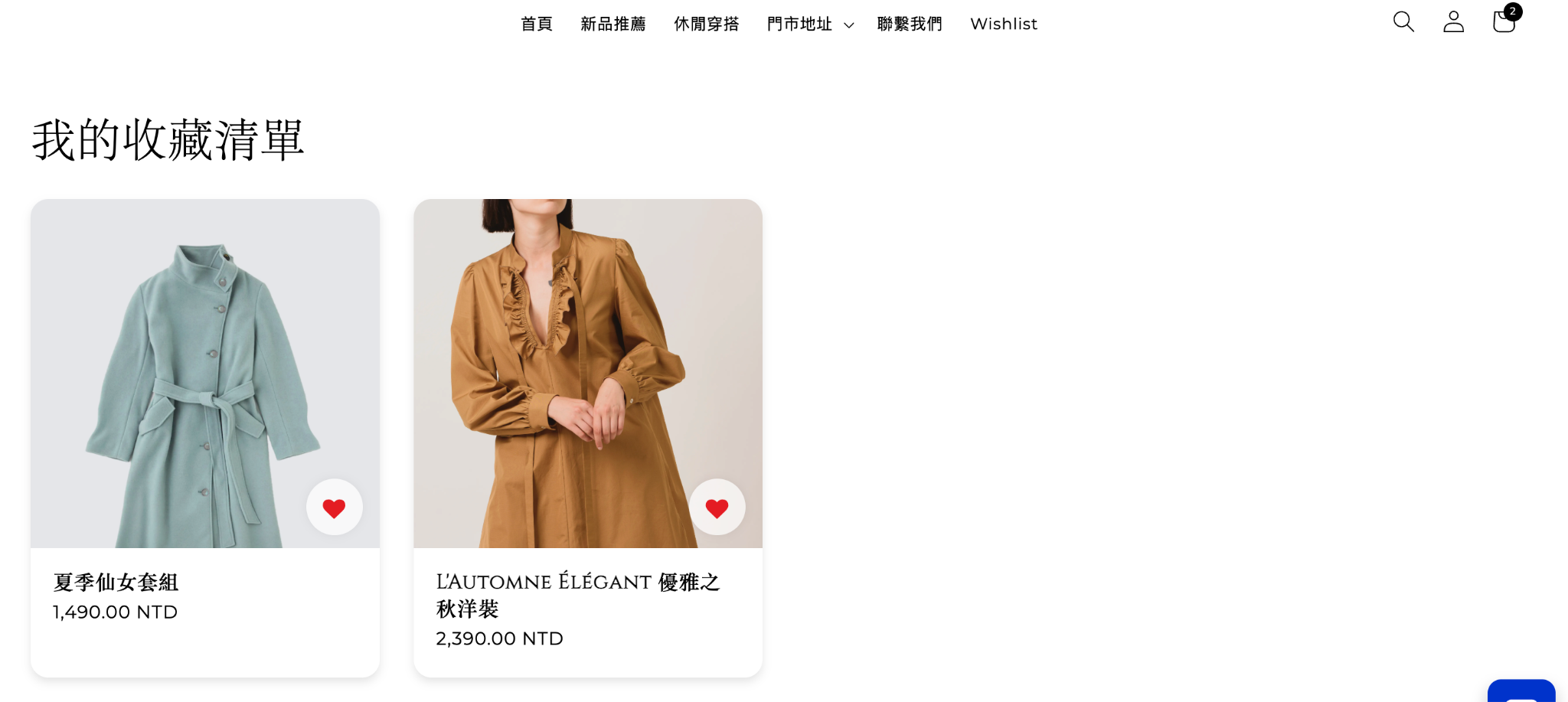Open 休閒穿搭 casual outfits page
Image resolution: width=1568 pixels, height=702 pixels.
(706, 24)
